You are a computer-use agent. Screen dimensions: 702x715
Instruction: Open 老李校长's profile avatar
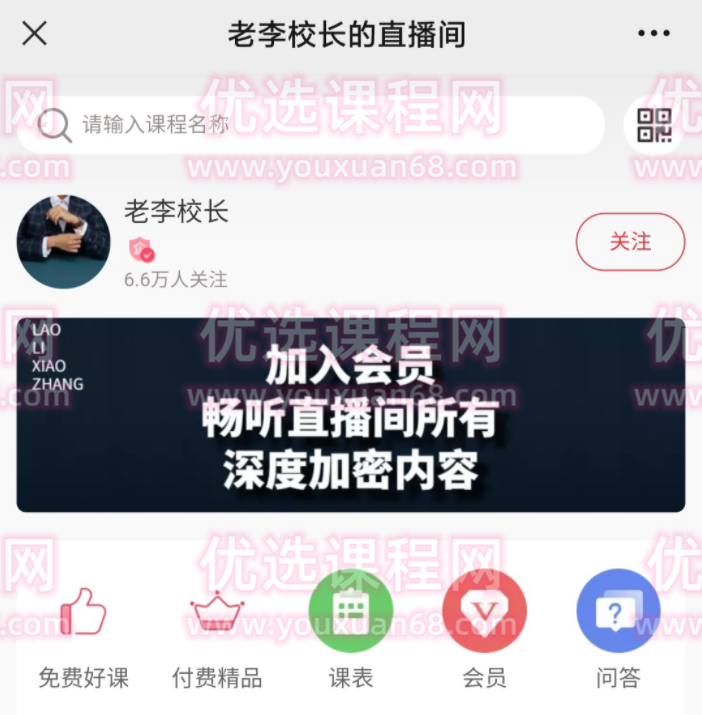[63, 242]
